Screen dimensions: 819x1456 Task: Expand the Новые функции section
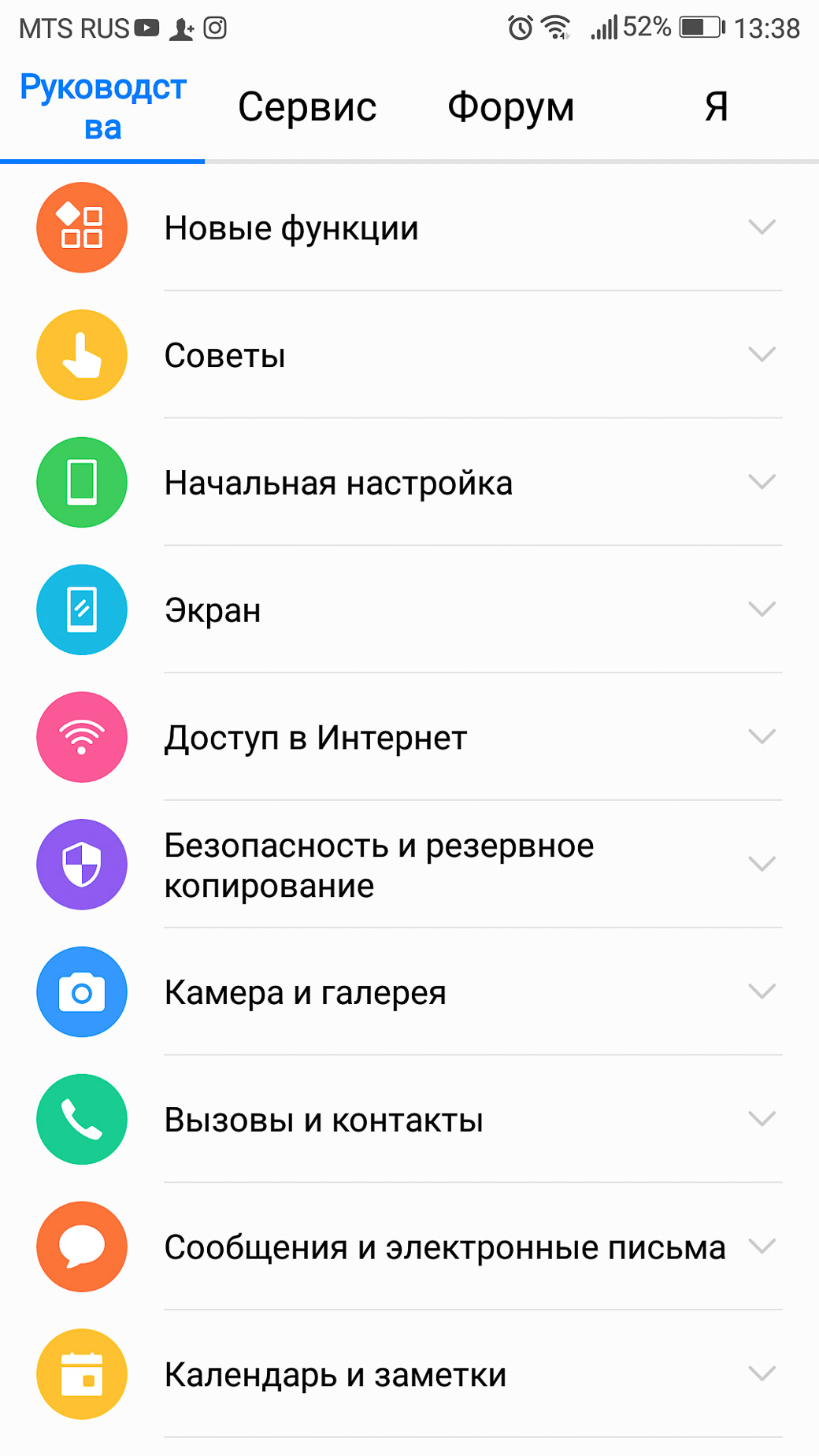pos(409,228)
